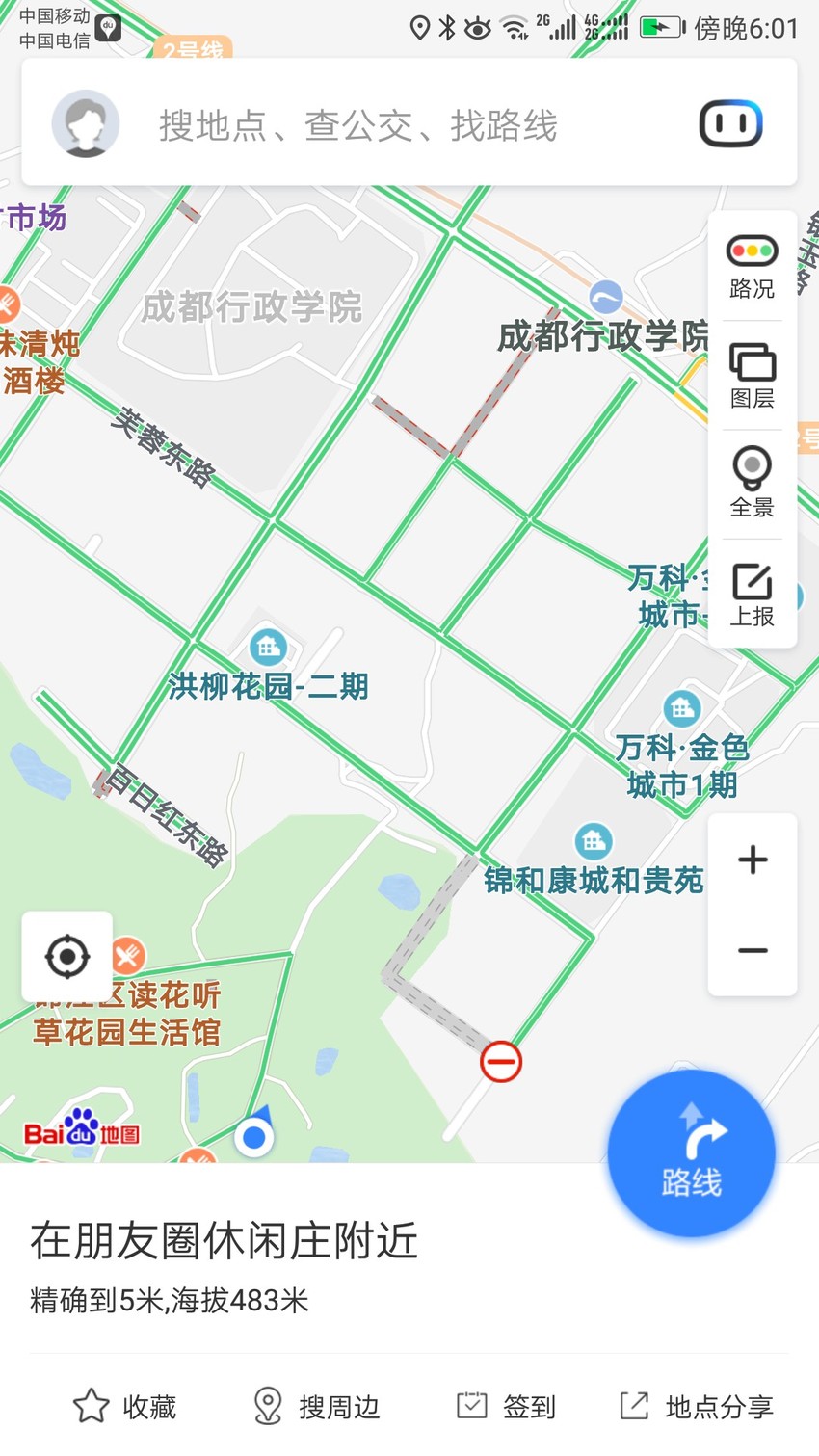Viewport: 819px width, 1456px height.
Task: Open the profile avatar in search bar
Action: [x=86, y=123]
